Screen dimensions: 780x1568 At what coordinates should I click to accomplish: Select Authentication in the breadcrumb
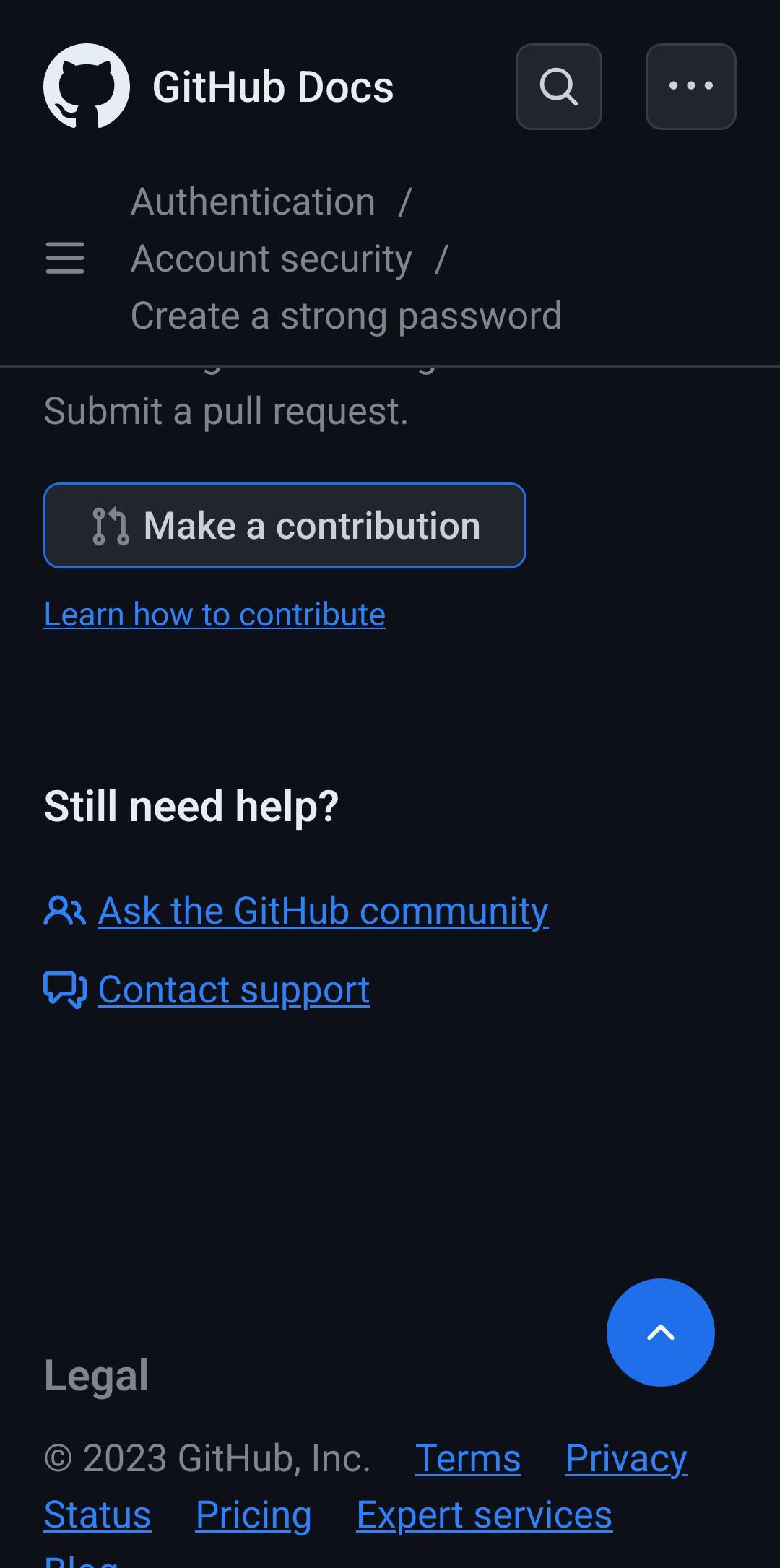tap(254, 202)
